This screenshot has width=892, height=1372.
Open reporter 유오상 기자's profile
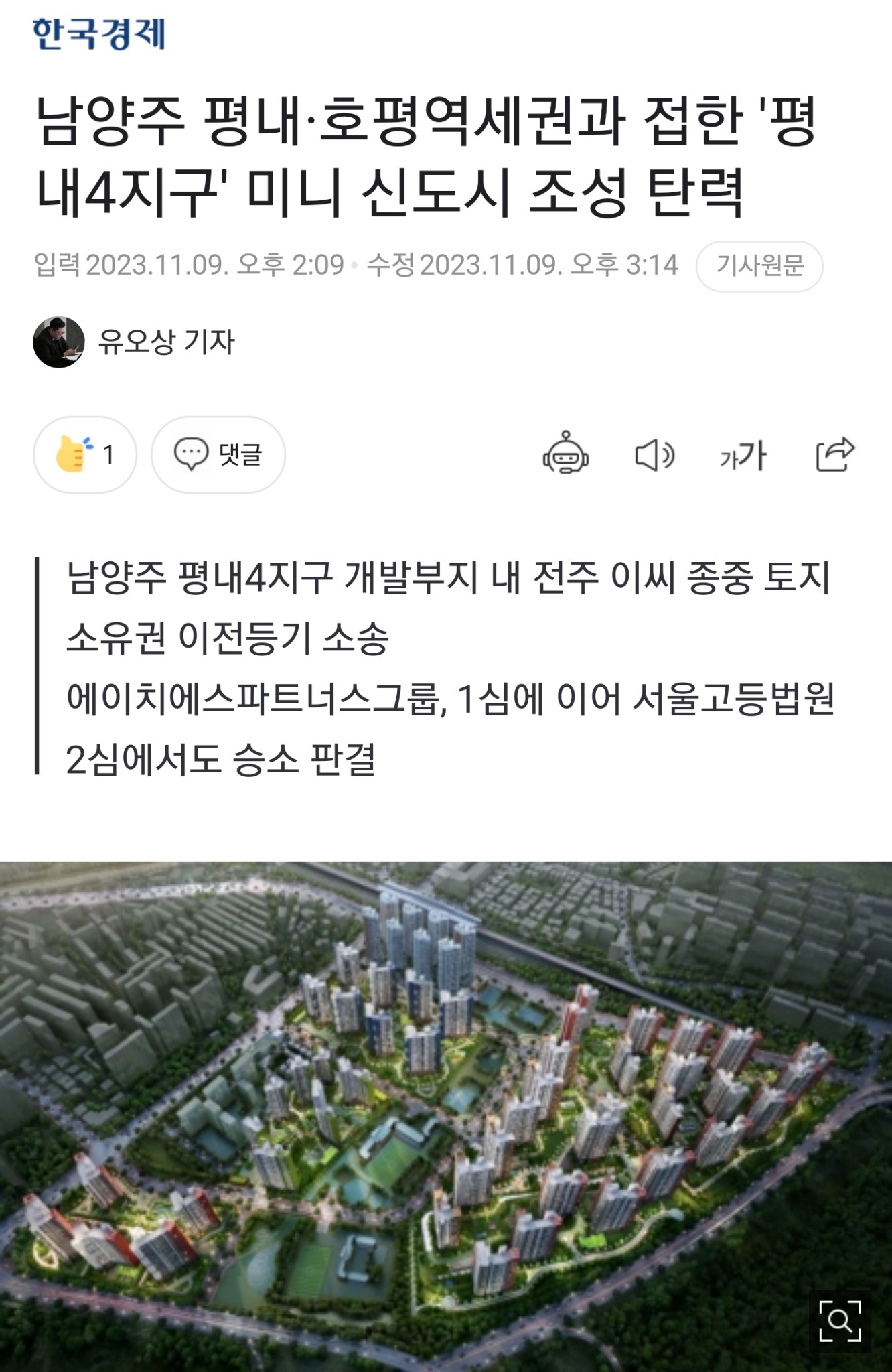166,342
